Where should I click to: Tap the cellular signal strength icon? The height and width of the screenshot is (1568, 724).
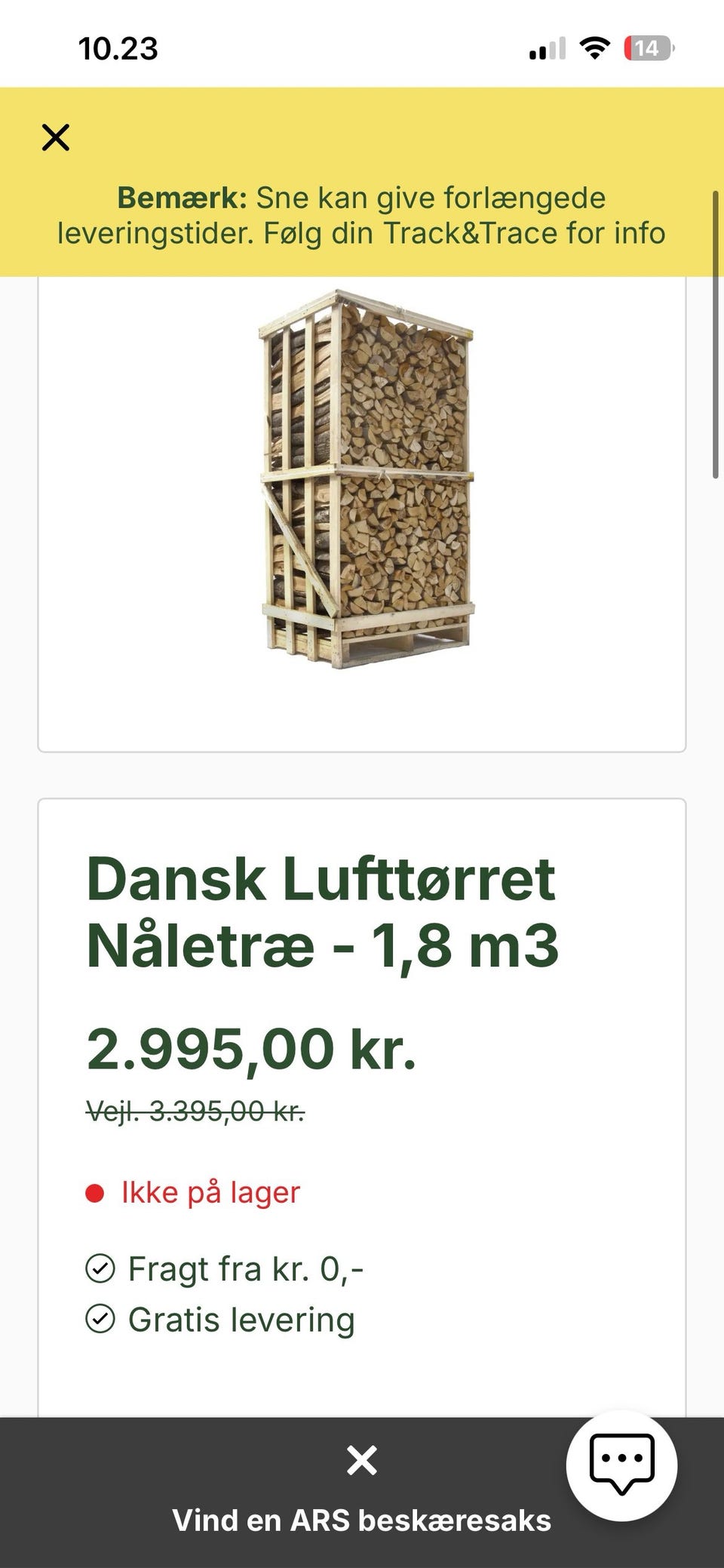click(547, 48)
